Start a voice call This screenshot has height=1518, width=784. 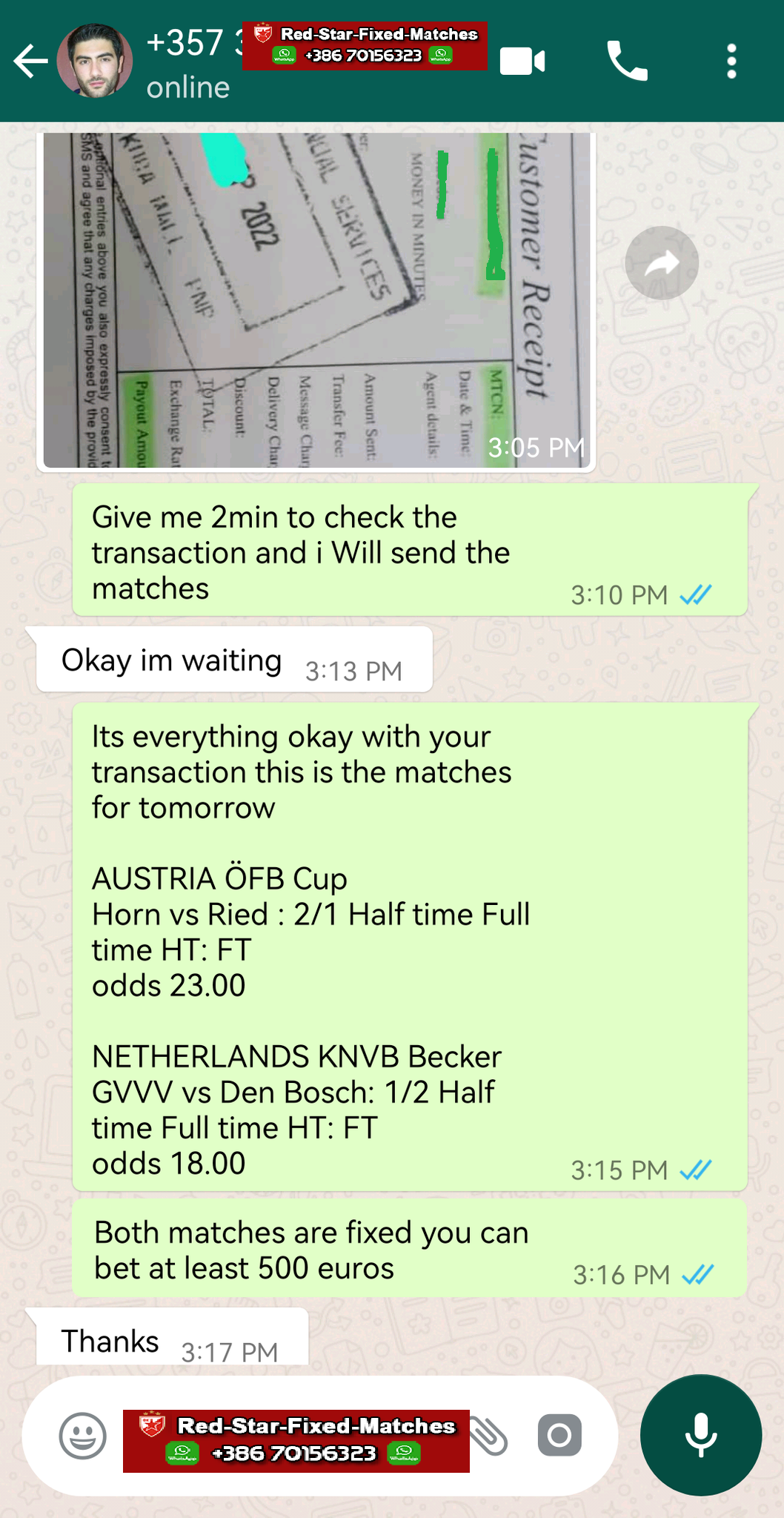click(x=627, y=62)
